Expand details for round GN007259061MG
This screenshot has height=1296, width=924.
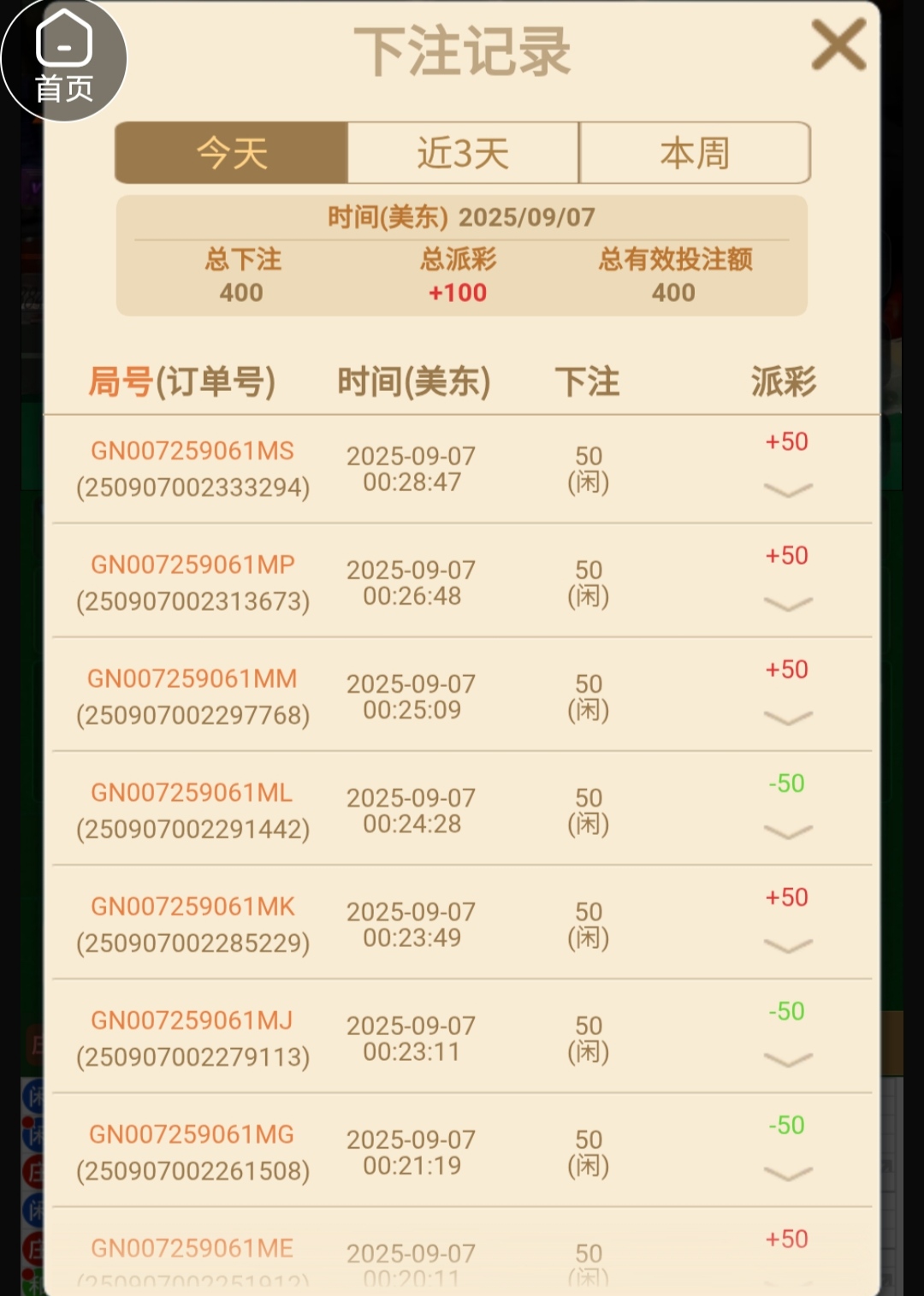787,1174
